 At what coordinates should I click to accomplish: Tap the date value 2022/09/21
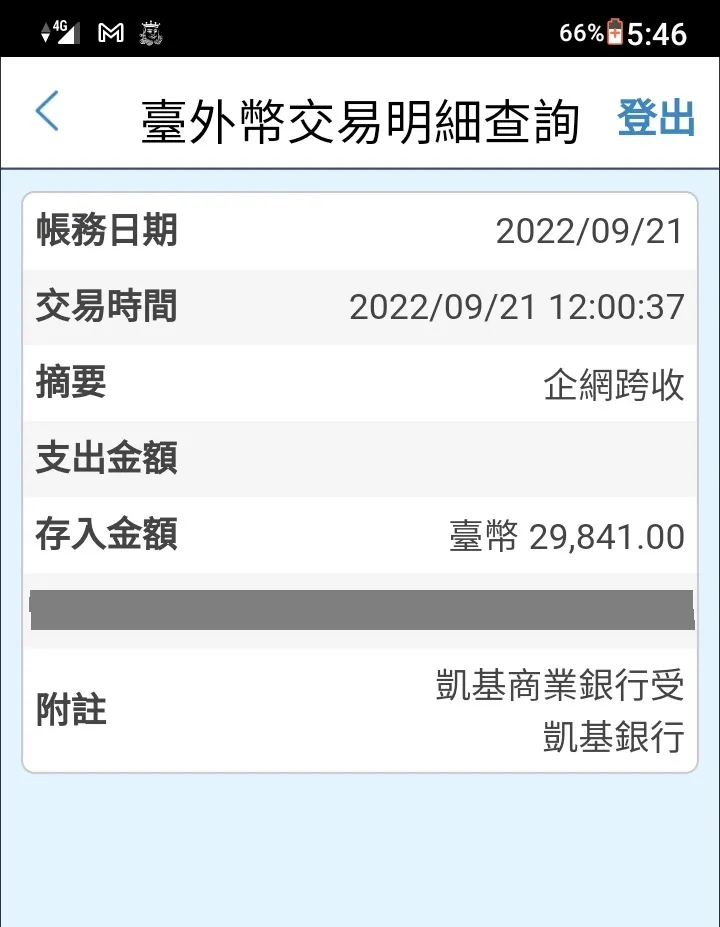[590, 231]
